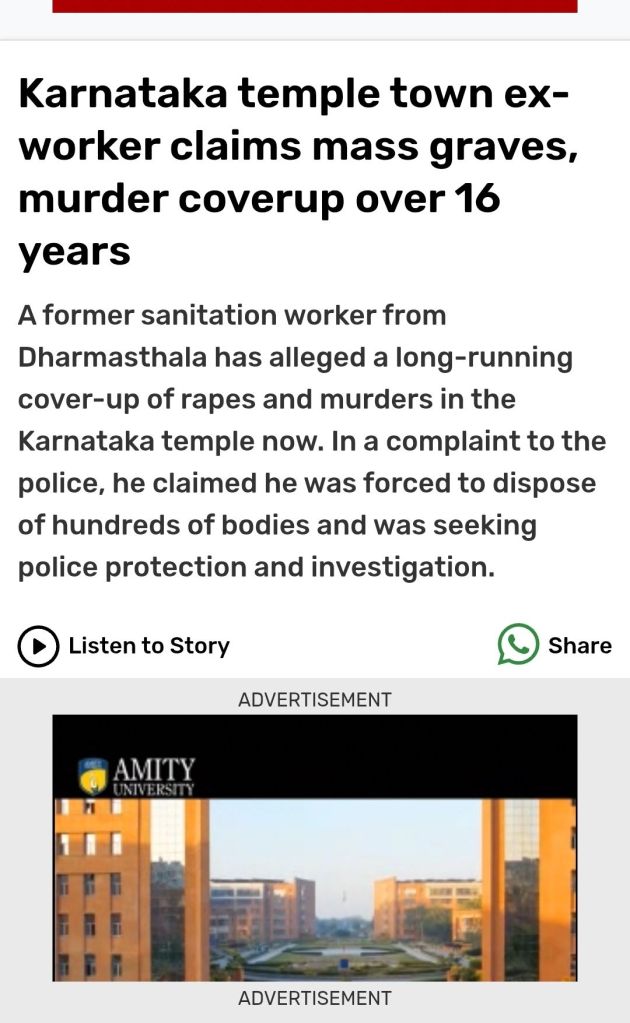630x1023 pixels.
Task: Share the article via WhatsApp
Action: 518,645
